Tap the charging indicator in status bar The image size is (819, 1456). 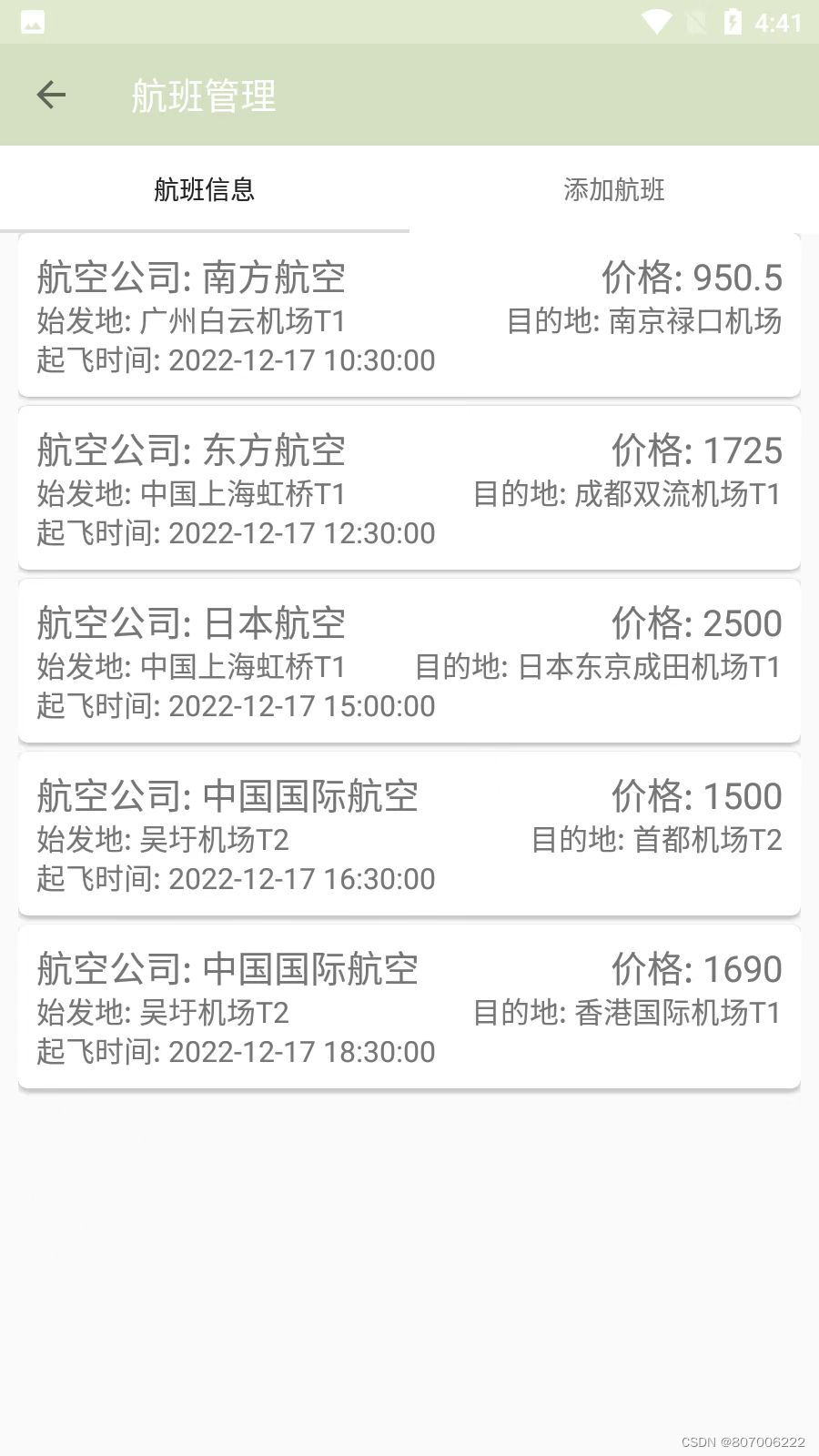733,20
